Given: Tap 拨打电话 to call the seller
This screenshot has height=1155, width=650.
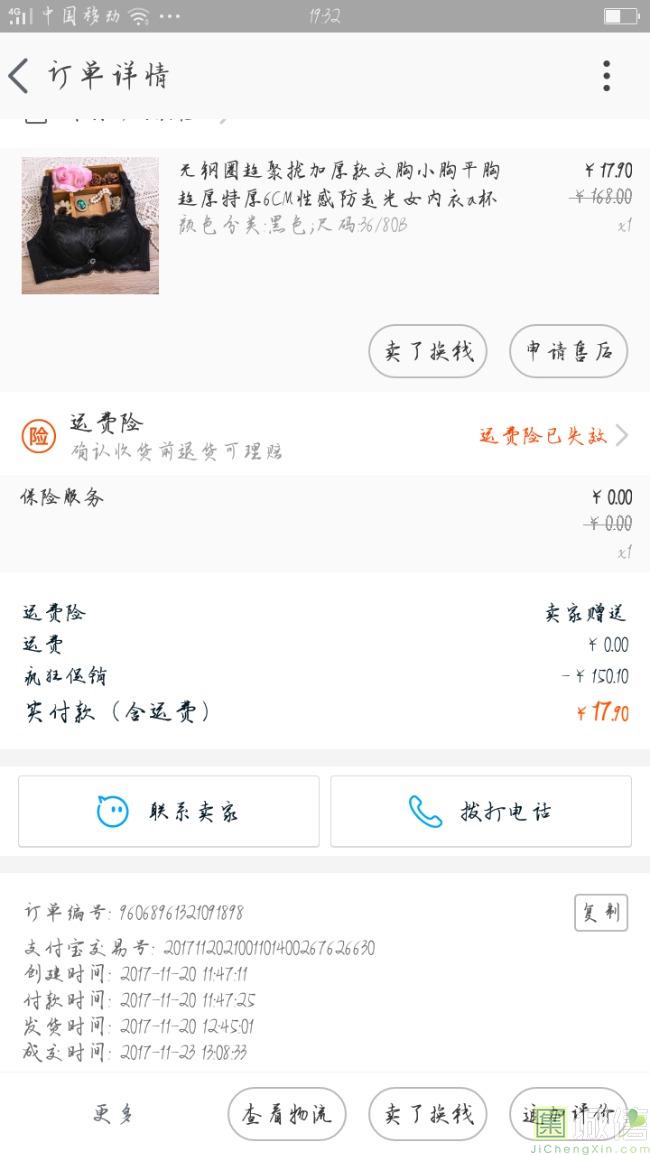Looking at the screenshot, I should (481, 811).
